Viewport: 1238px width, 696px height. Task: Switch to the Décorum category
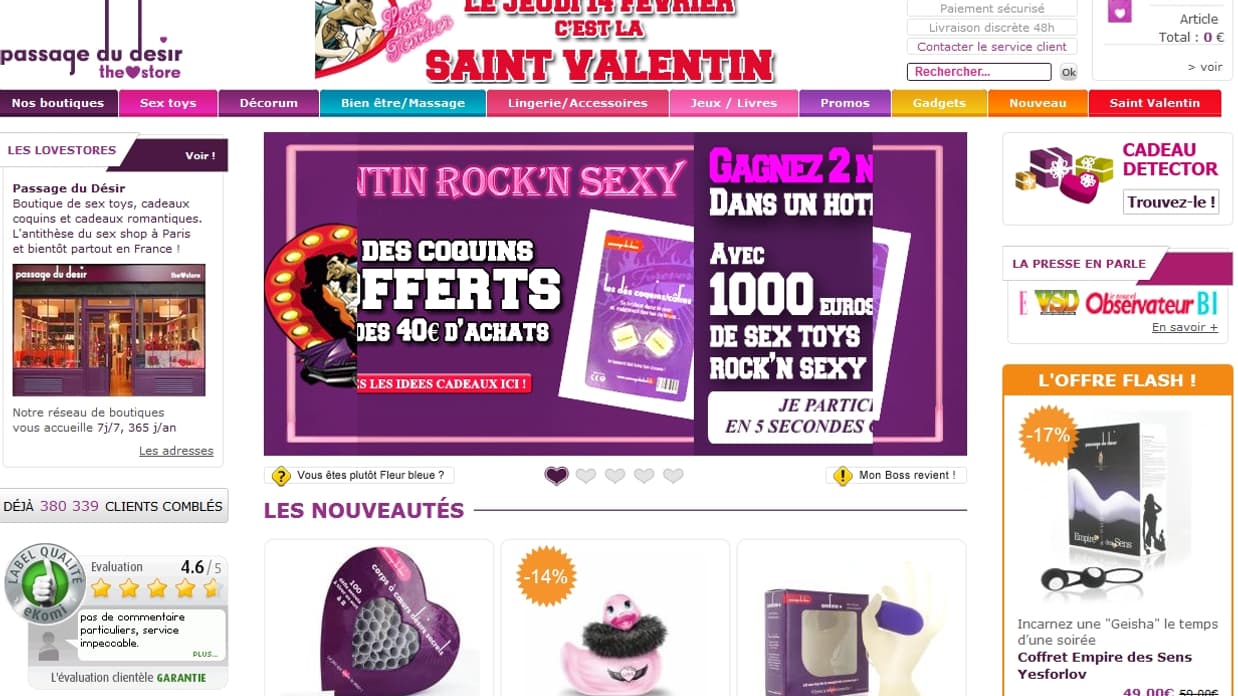pos(268,103)
